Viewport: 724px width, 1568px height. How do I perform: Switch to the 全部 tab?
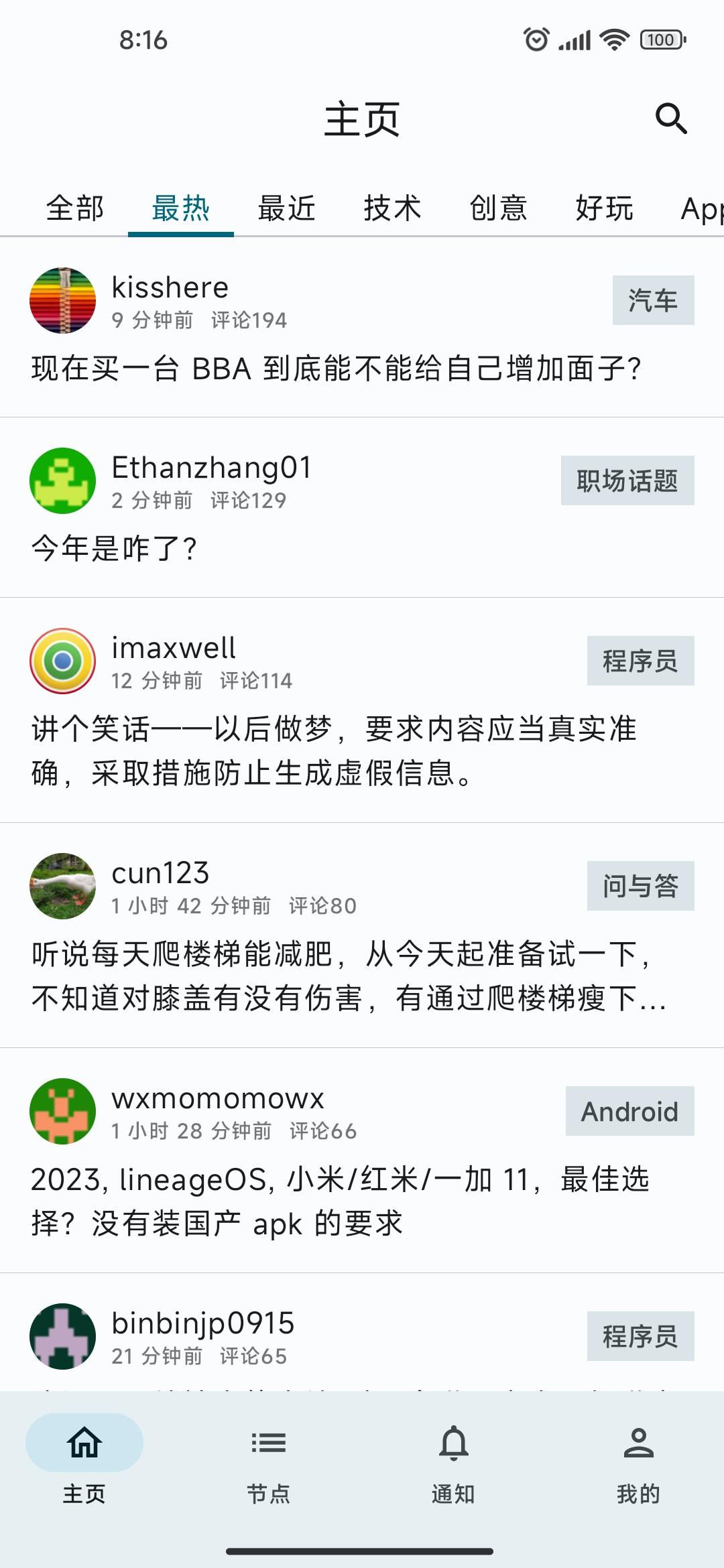[75, 208]
